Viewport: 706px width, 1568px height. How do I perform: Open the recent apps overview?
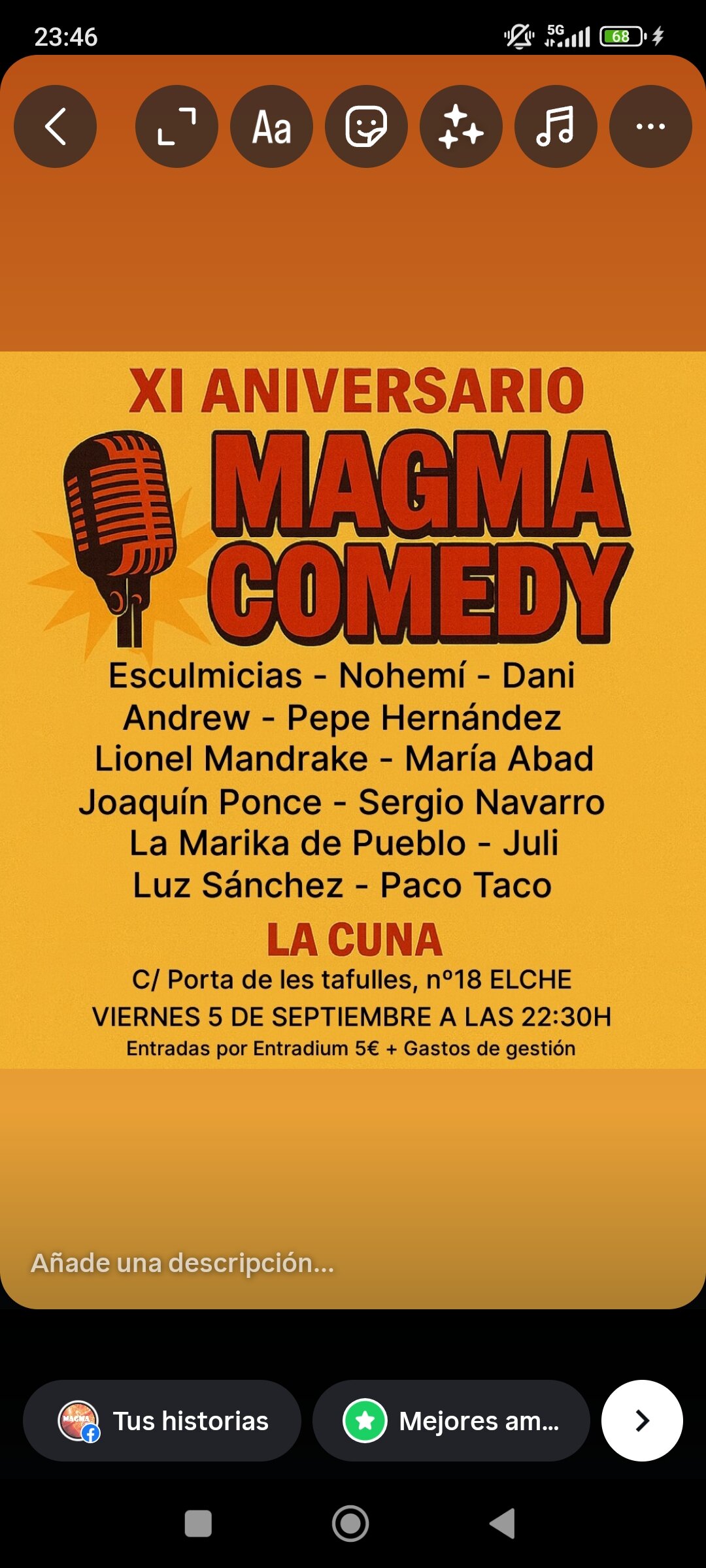[198, 1524]
